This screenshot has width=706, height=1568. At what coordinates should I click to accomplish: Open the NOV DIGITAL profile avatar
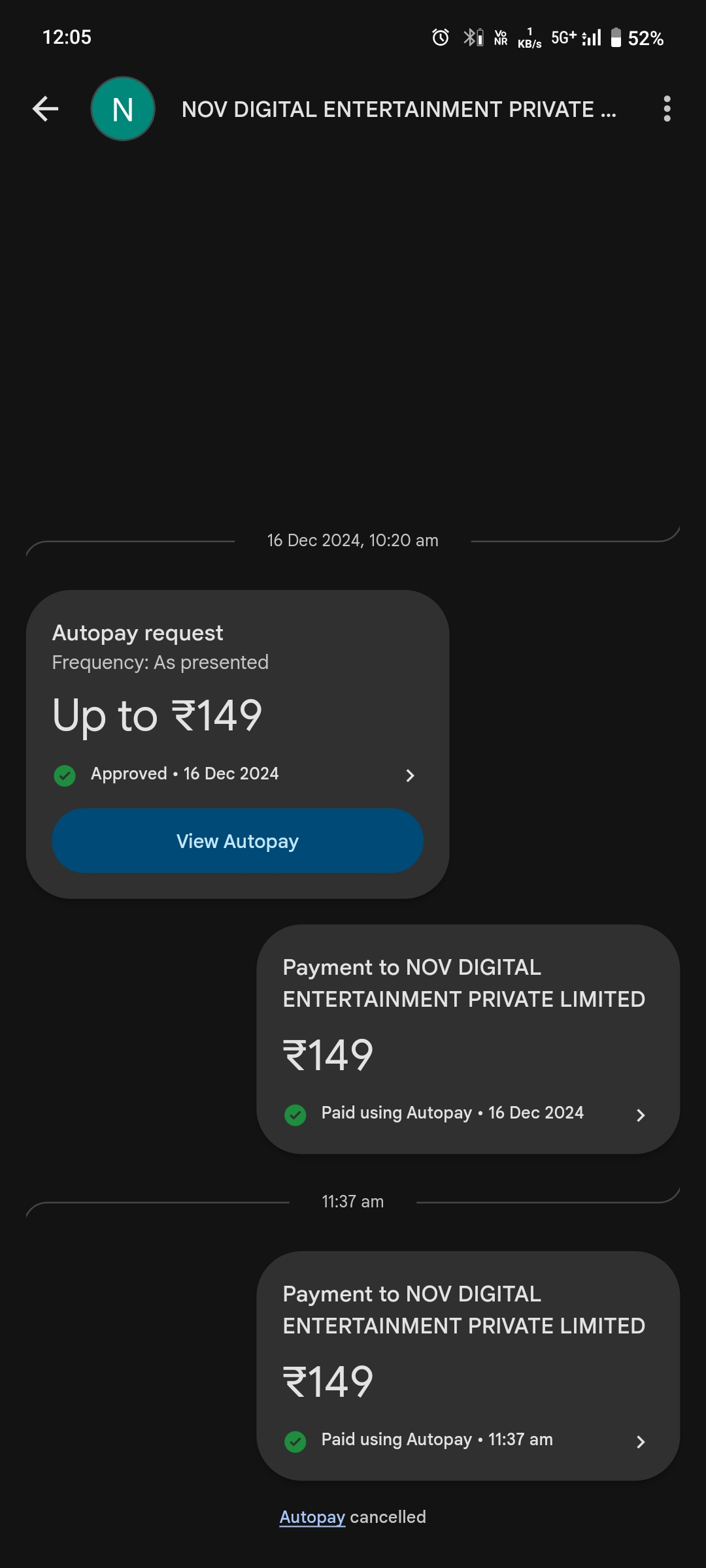123,108
